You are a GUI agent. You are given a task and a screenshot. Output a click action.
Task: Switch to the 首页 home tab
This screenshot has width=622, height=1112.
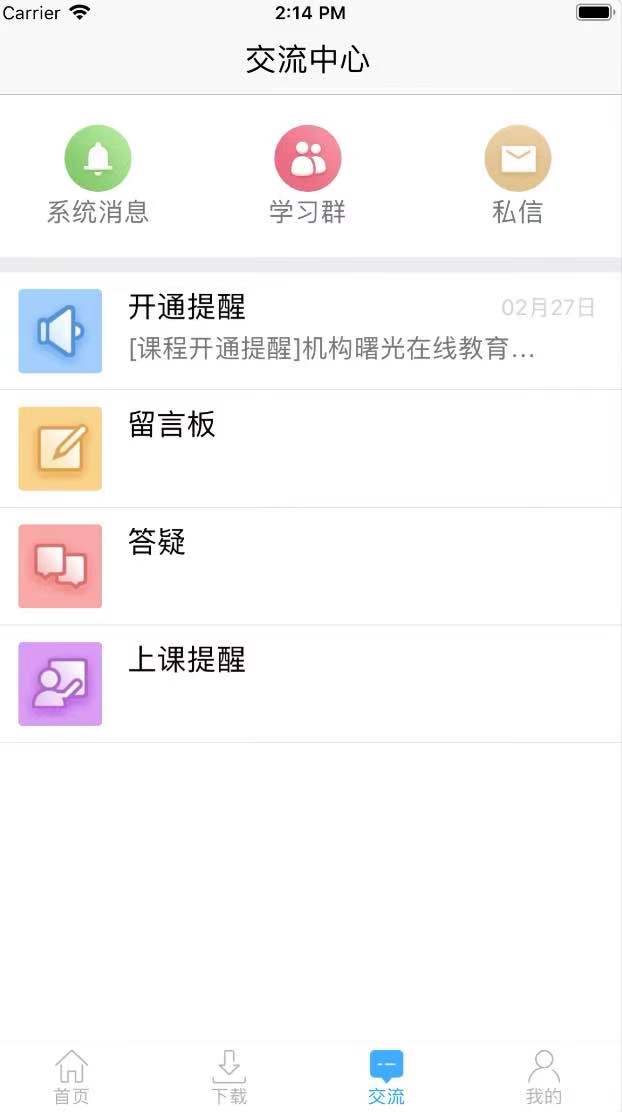[x=71, y=1076]
